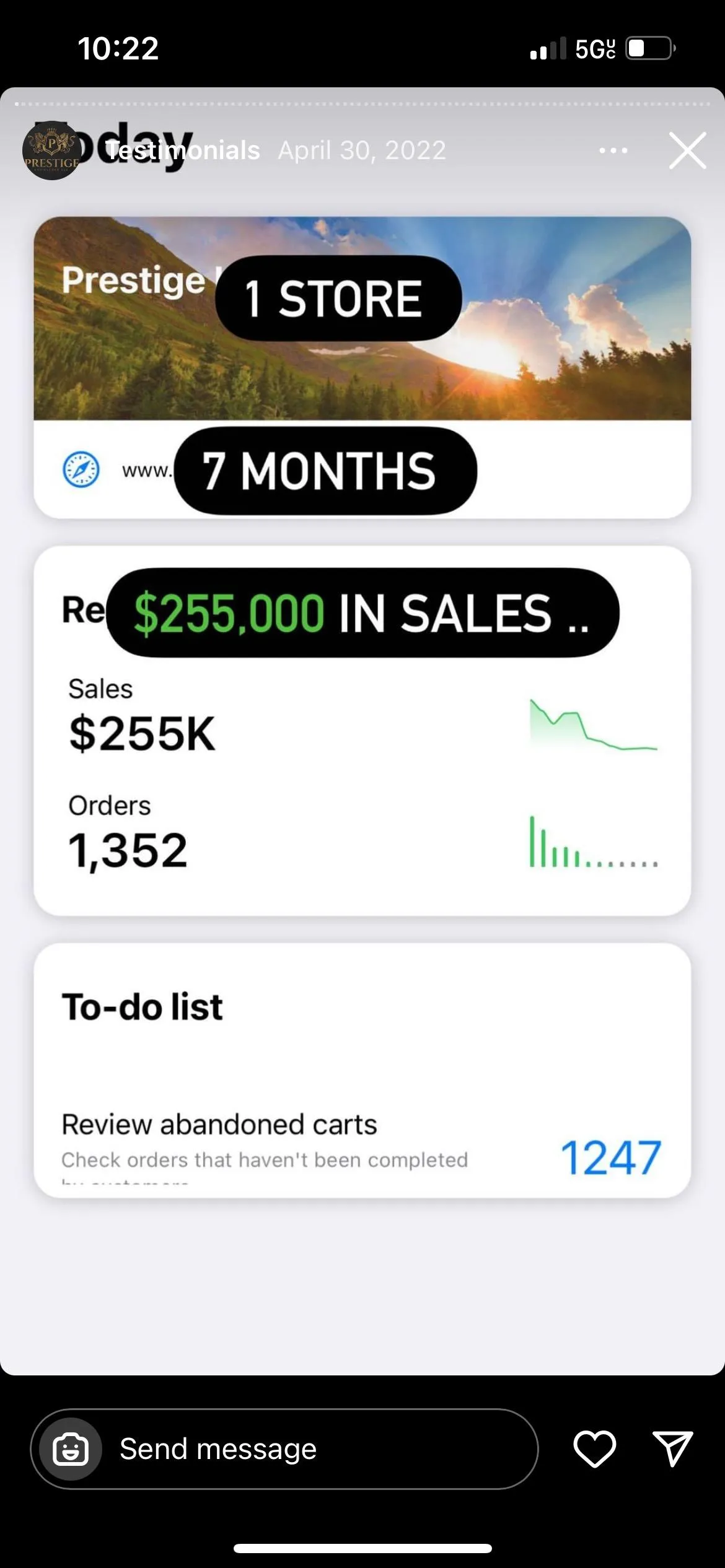This screenshot has width=725, height=1568.
Task: Open the Testimonials highlight name
Action: 183,150
